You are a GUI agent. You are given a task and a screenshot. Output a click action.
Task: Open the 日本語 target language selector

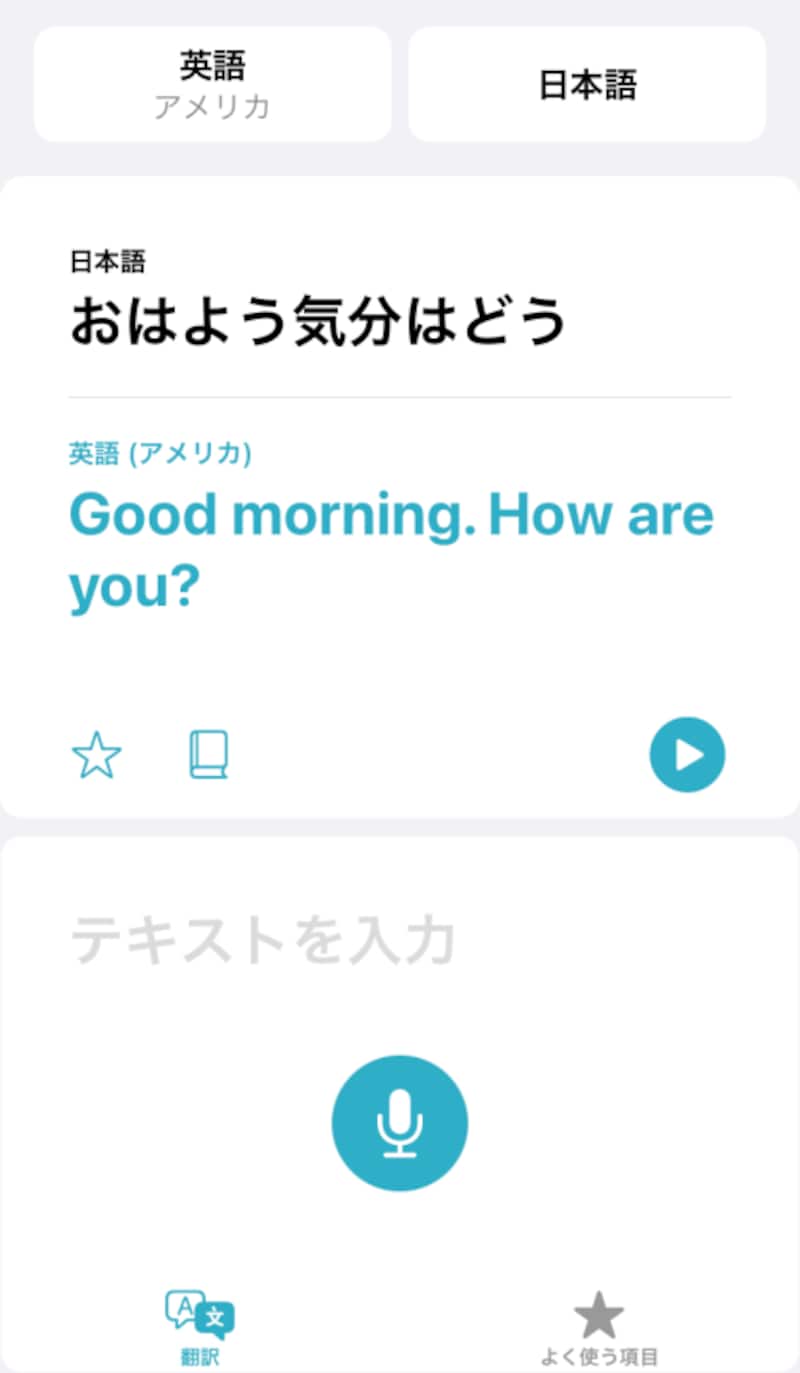[586, 84]
